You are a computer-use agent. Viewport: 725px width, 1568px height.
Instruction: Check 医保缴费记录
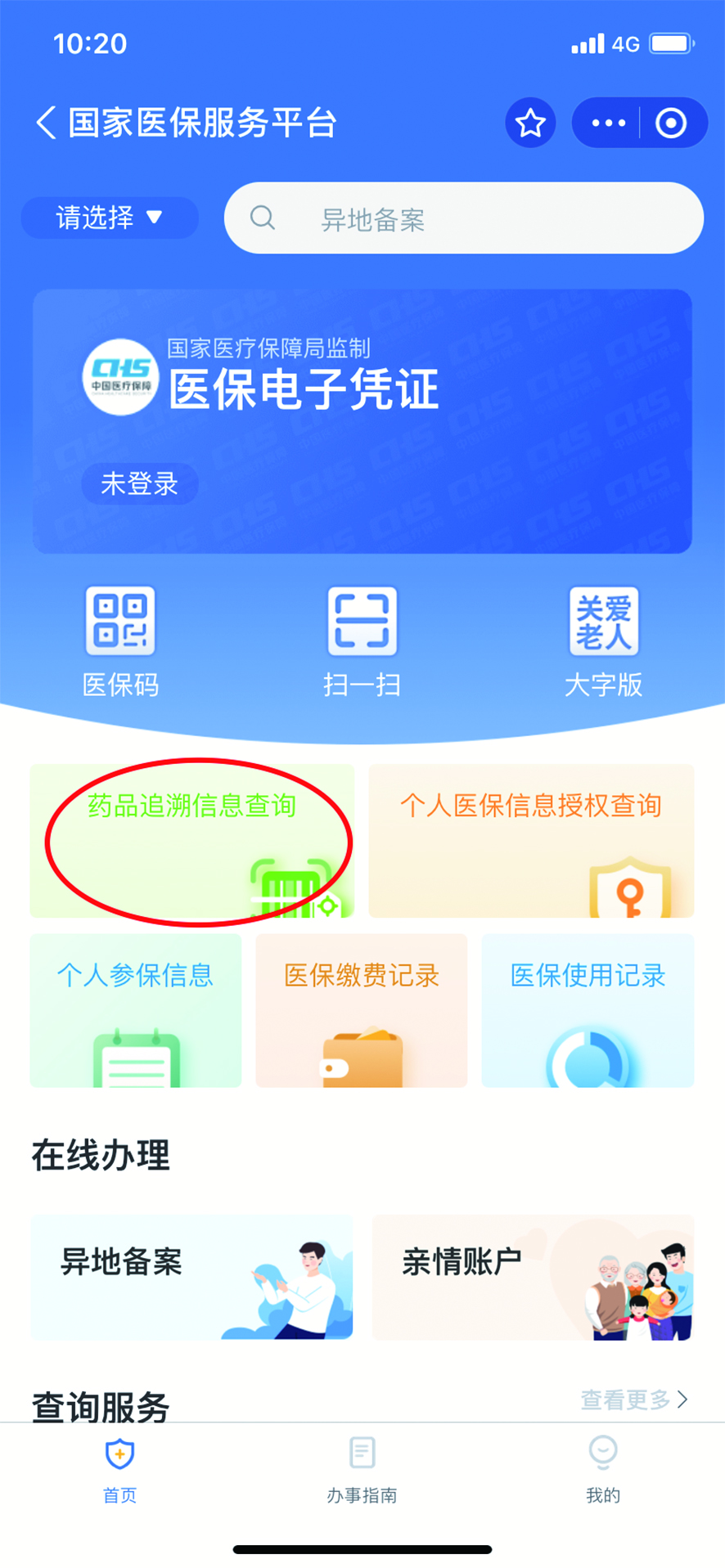point(362,1010)
